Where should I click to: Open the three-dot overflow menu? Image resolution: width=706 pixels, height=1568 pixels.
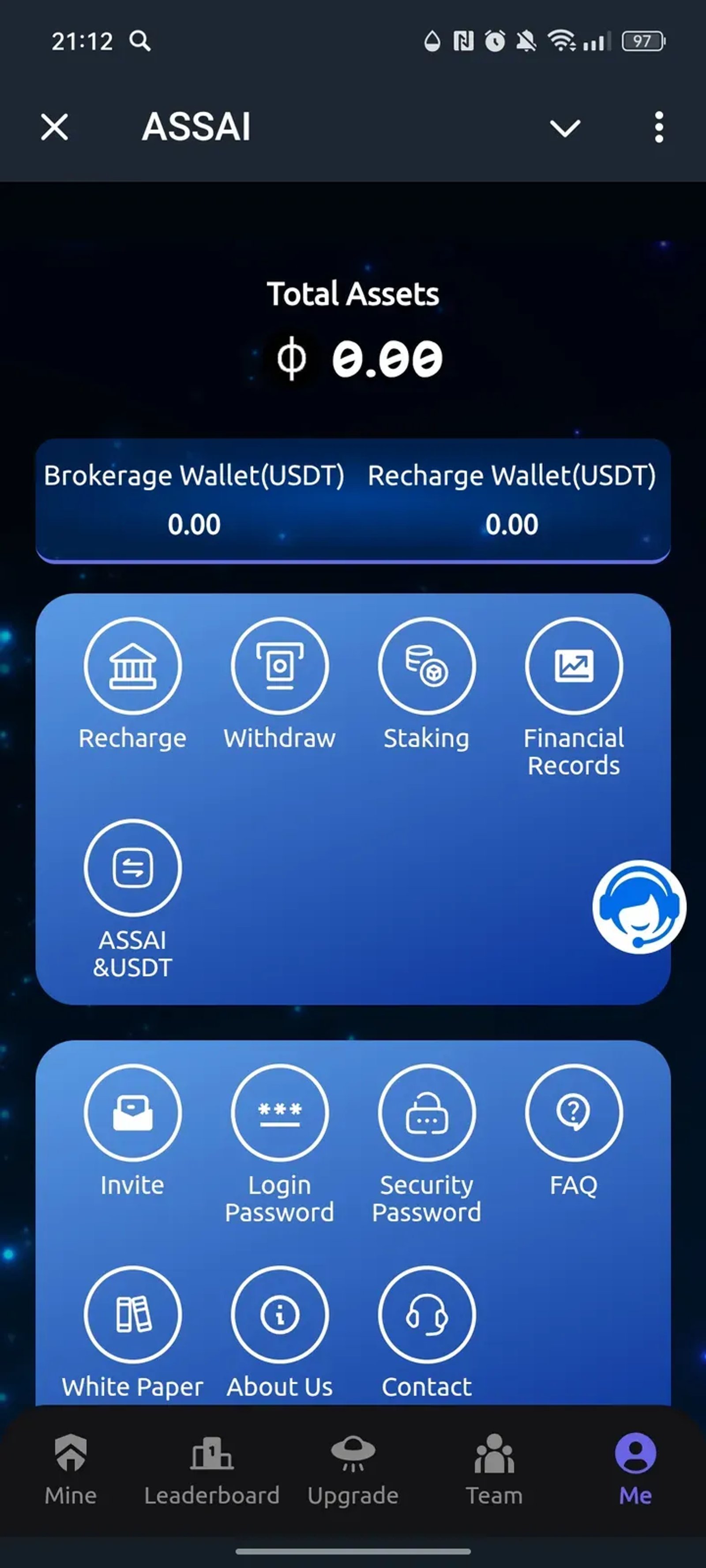tap(658, 127)
